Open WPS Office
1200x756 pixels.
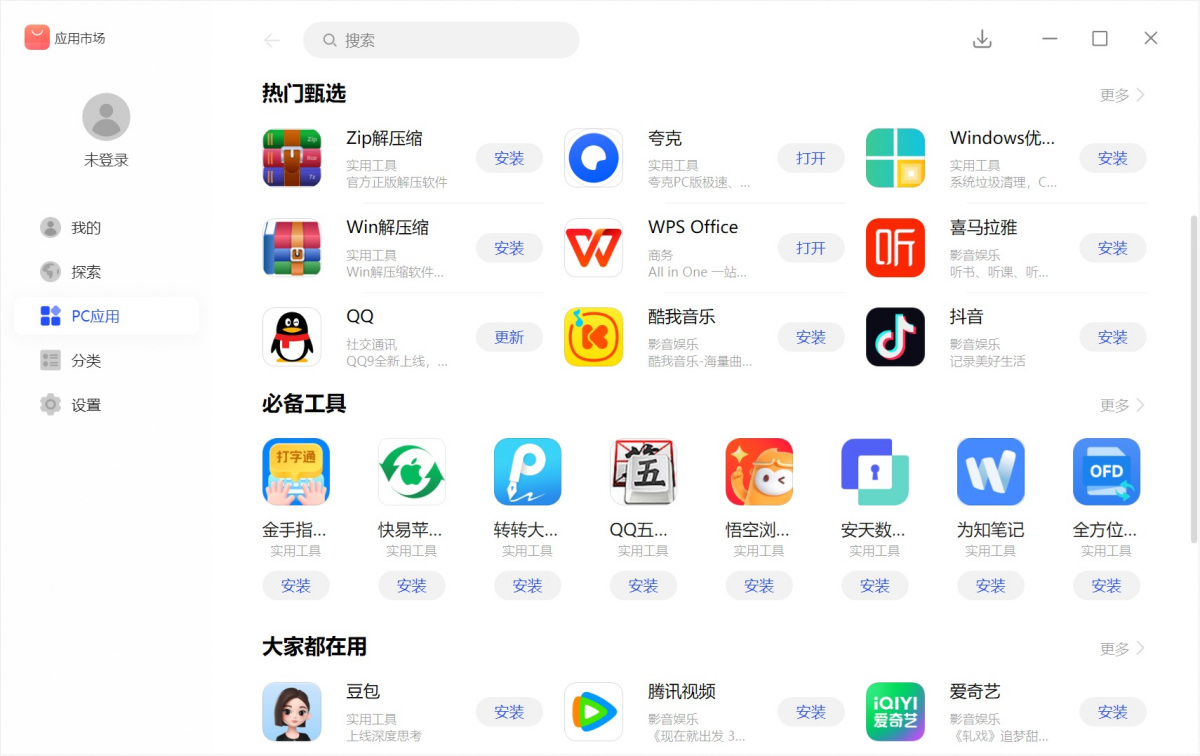(810, 248)
